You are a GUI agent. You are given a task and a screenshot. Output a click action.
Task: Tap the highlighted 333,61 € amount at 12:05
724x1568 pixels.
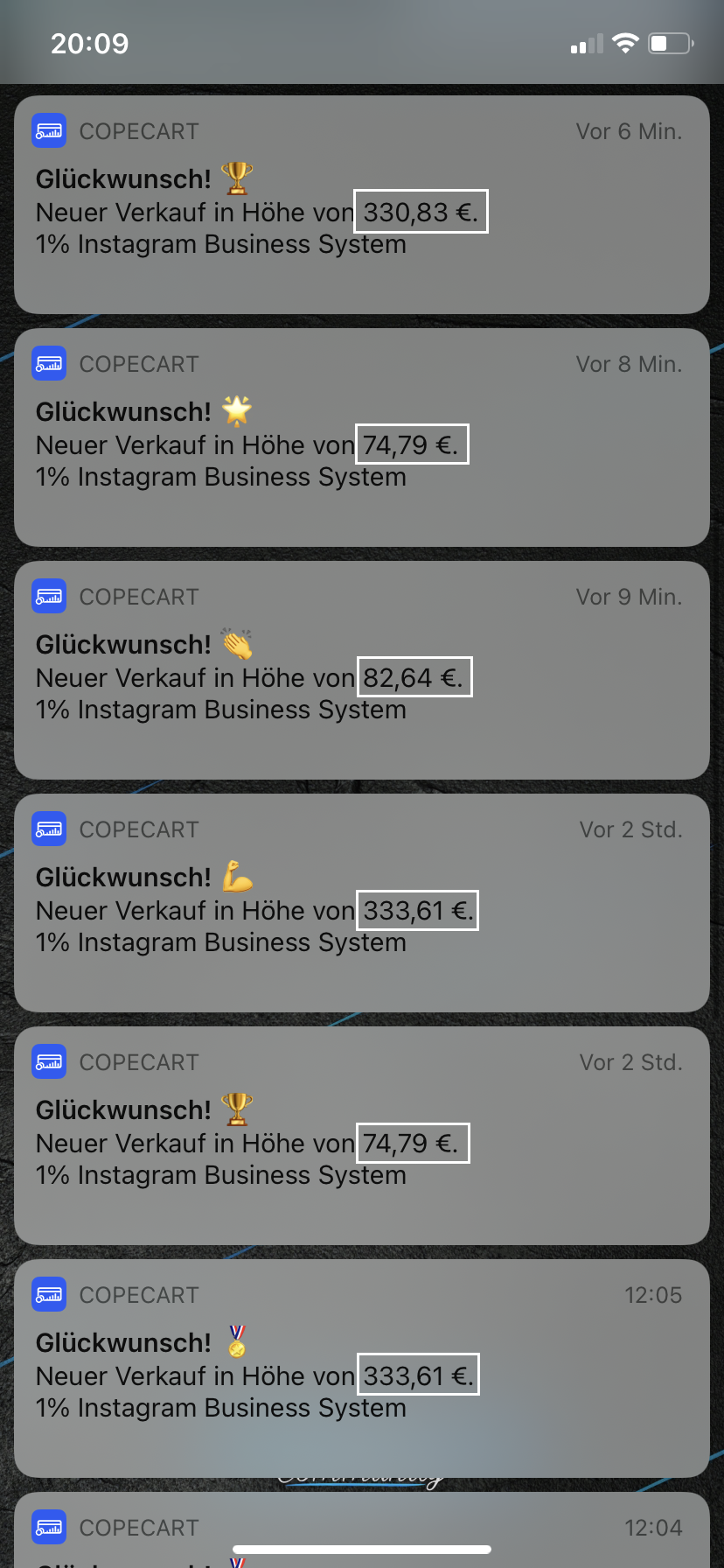tap(418, 1375)
